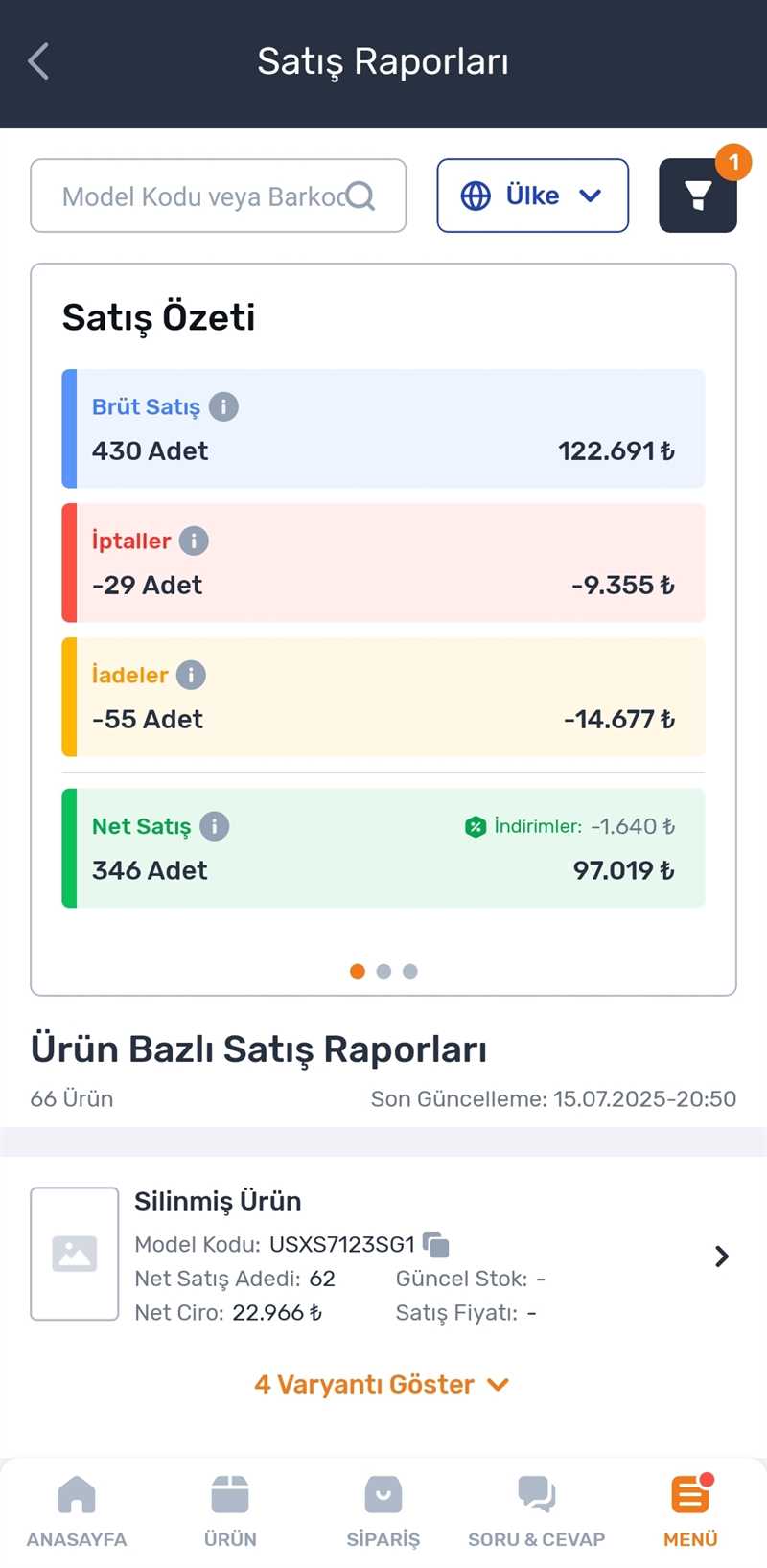Open the filter button with badge
Screen dimensions: 767x1568
tap(698, 196)
